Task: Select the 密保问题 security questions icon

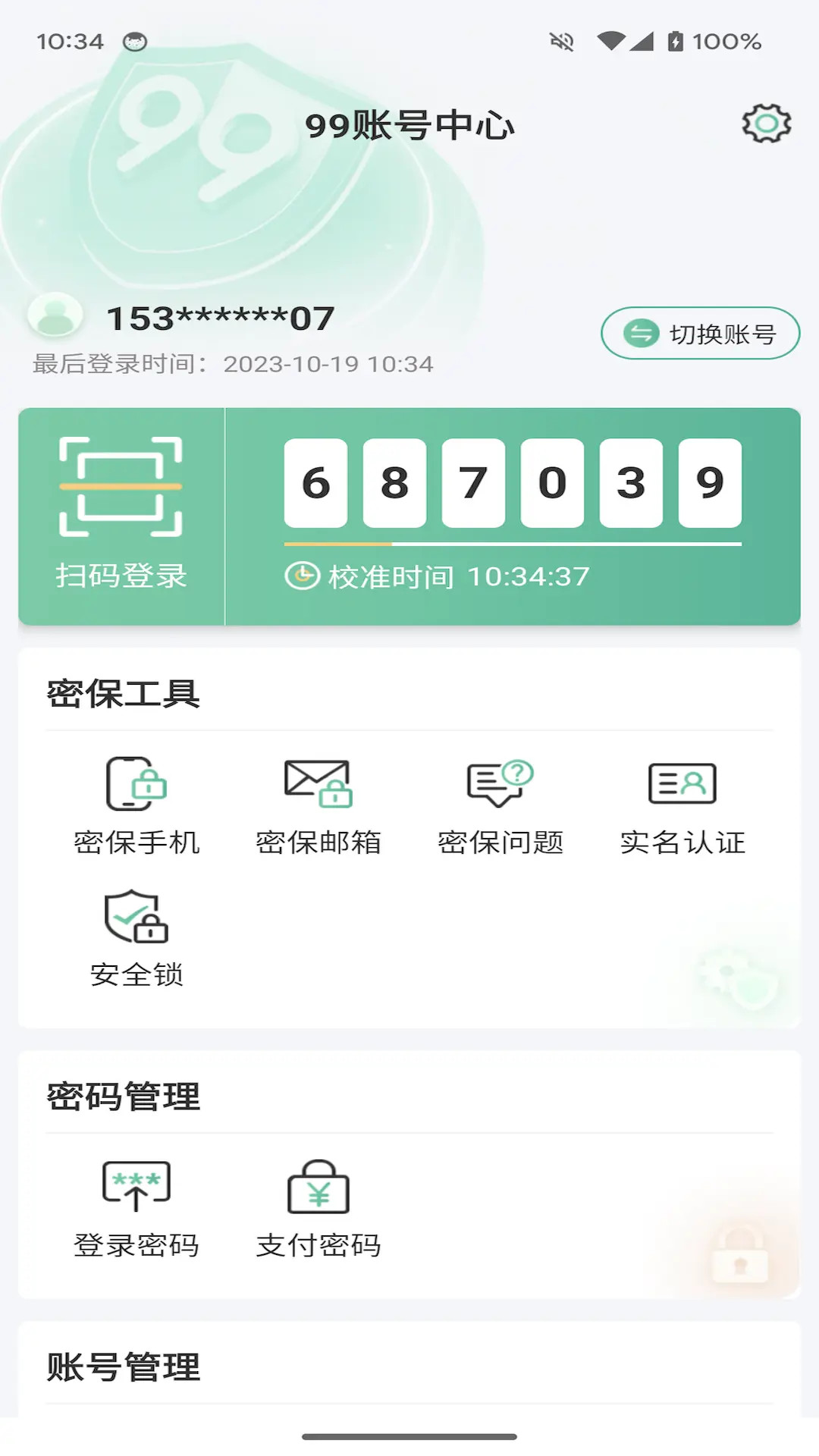Action: (500, 804)
